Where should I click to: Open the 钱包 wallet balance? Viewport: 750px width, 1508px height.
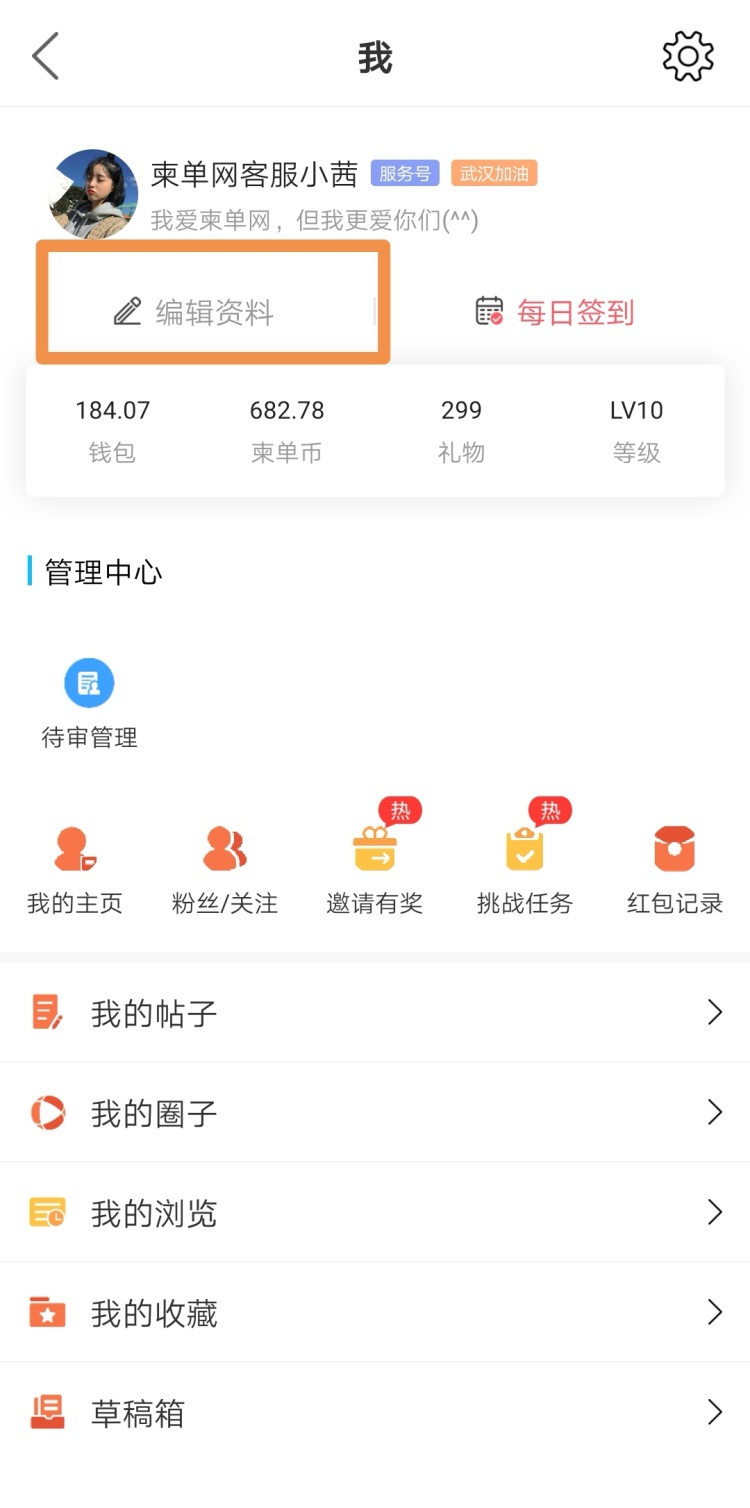(112, 431)
